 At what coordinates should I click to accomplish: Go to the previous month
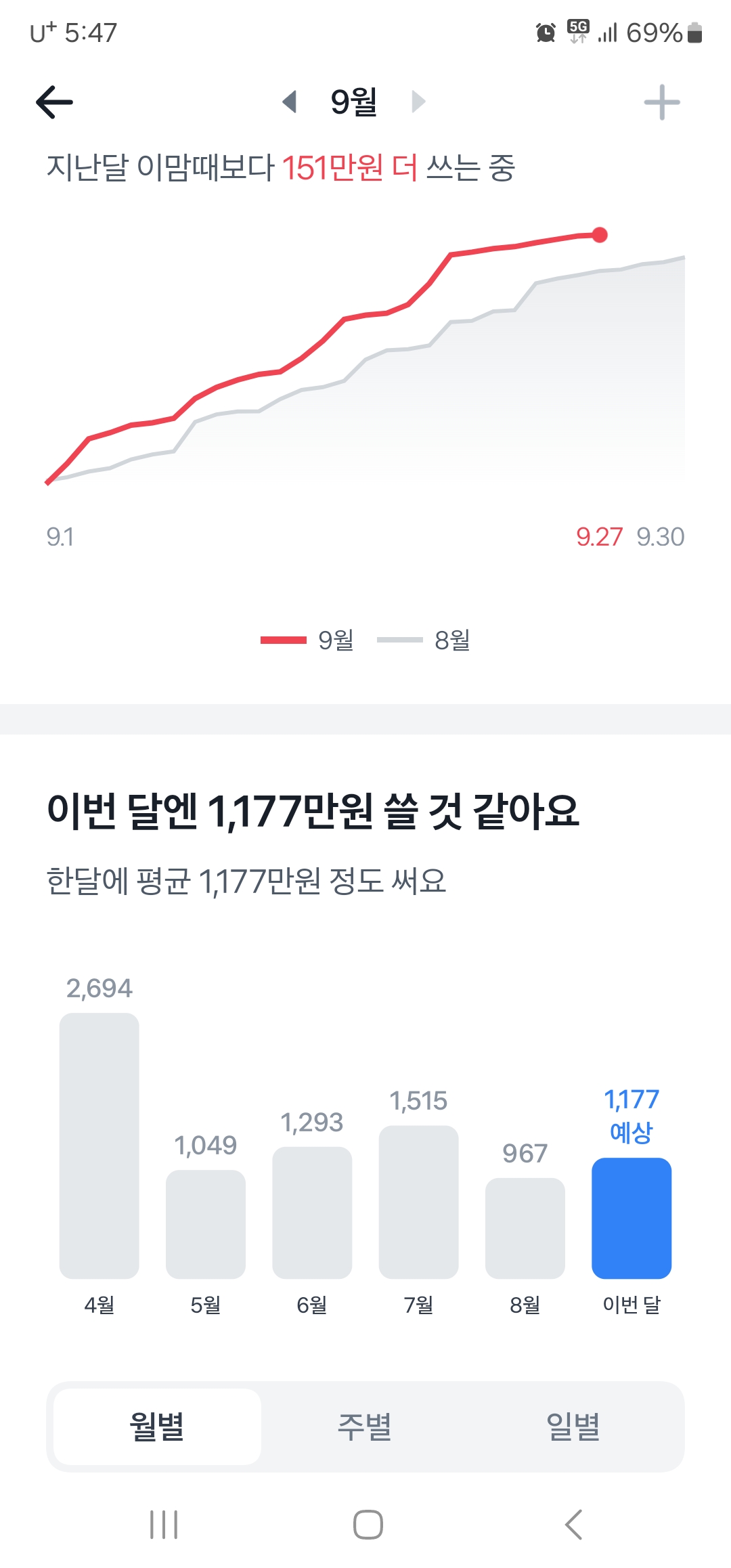click(x=290, y=102)
